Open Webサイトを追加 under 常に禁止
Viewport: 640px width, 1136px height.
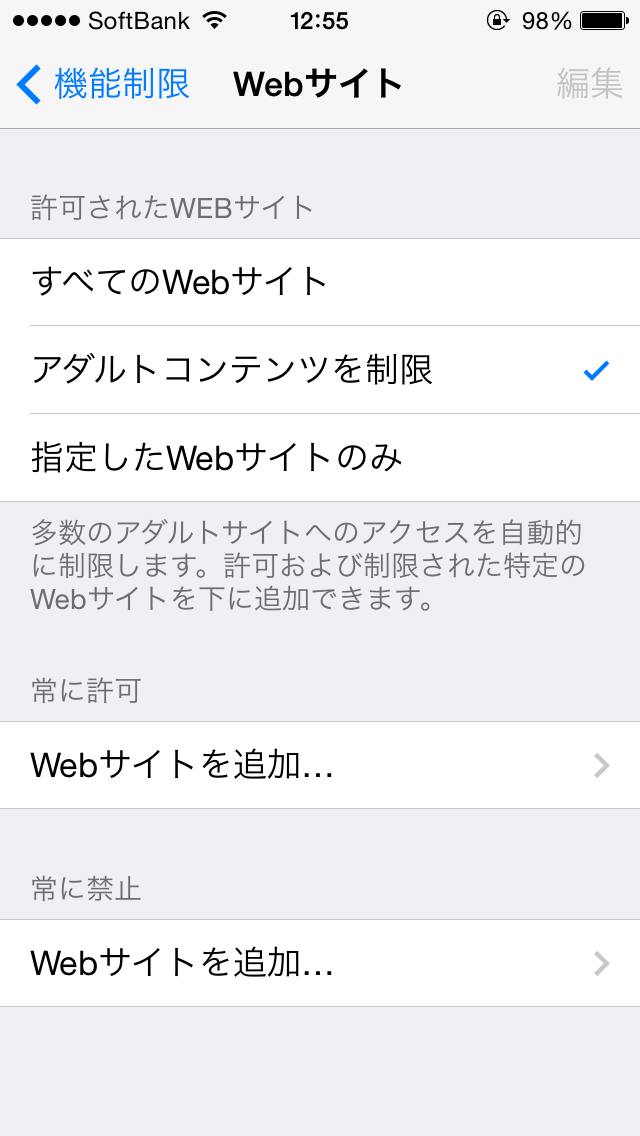click(x=320, y=963)
